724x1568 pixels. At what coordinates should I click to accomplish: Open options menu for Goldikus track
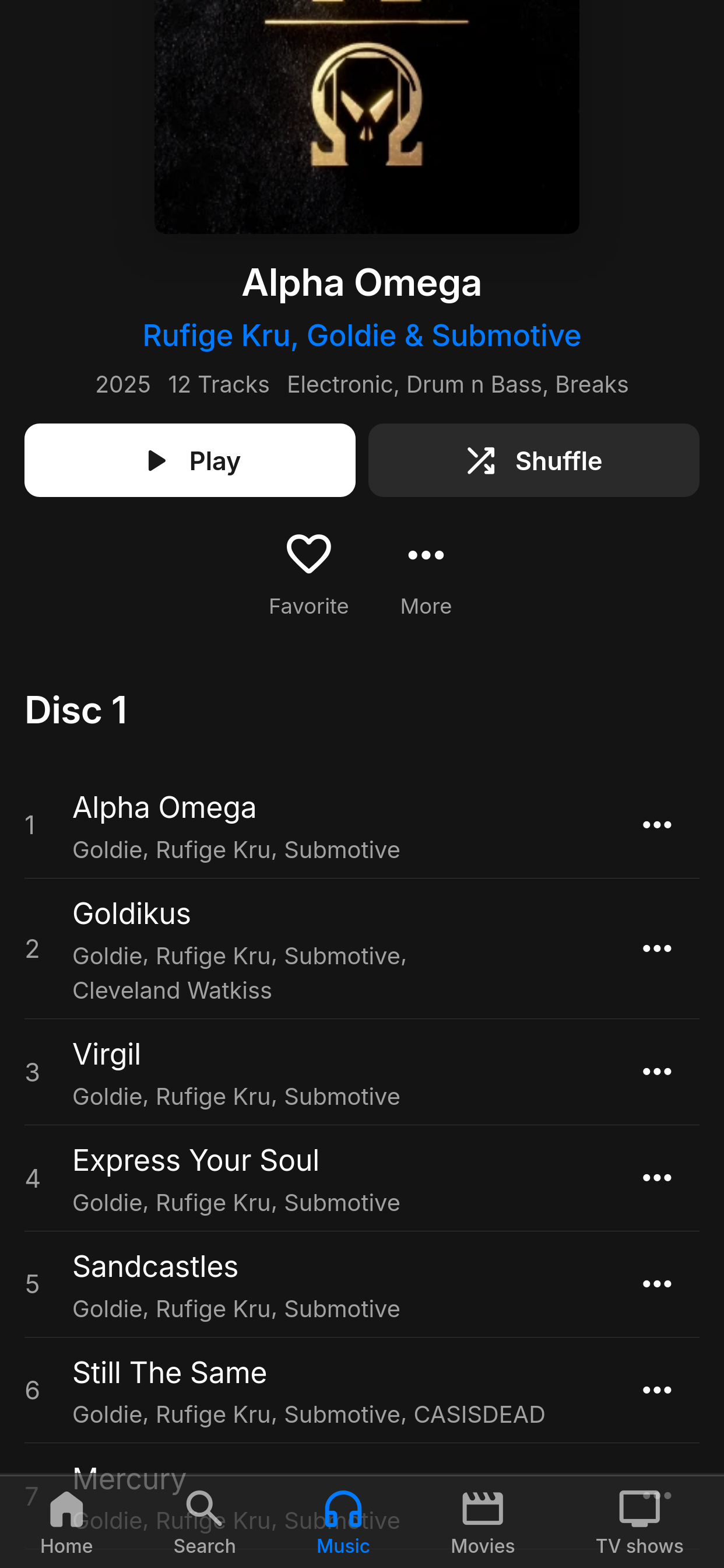(656, 949)
